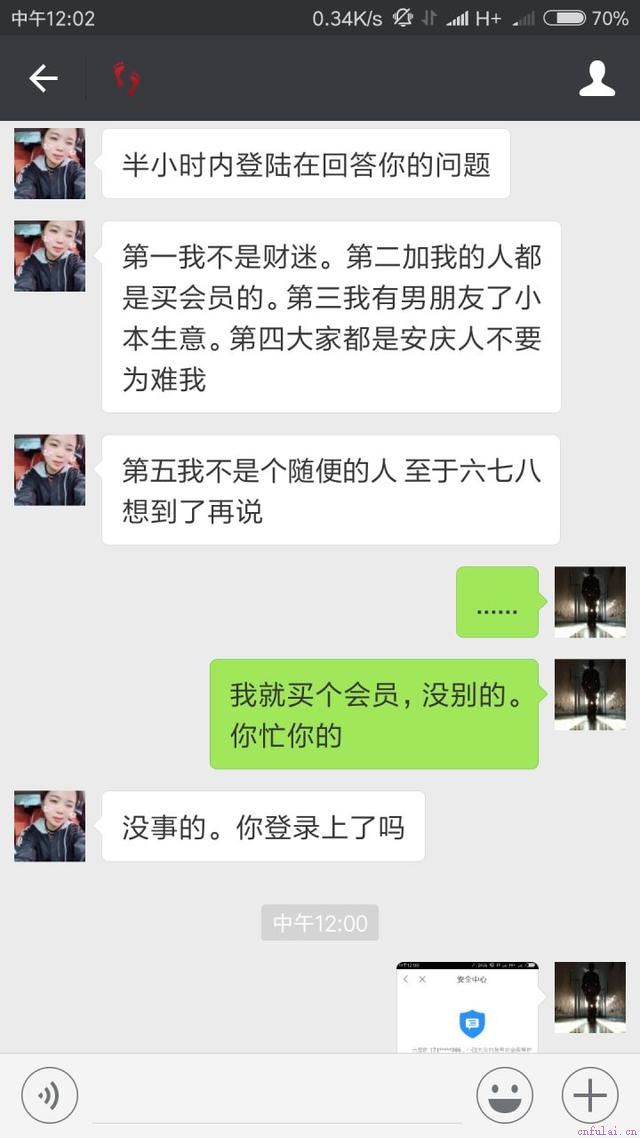Switch to voice message input
640x1138 pixels.
[x=50, y=1096]
